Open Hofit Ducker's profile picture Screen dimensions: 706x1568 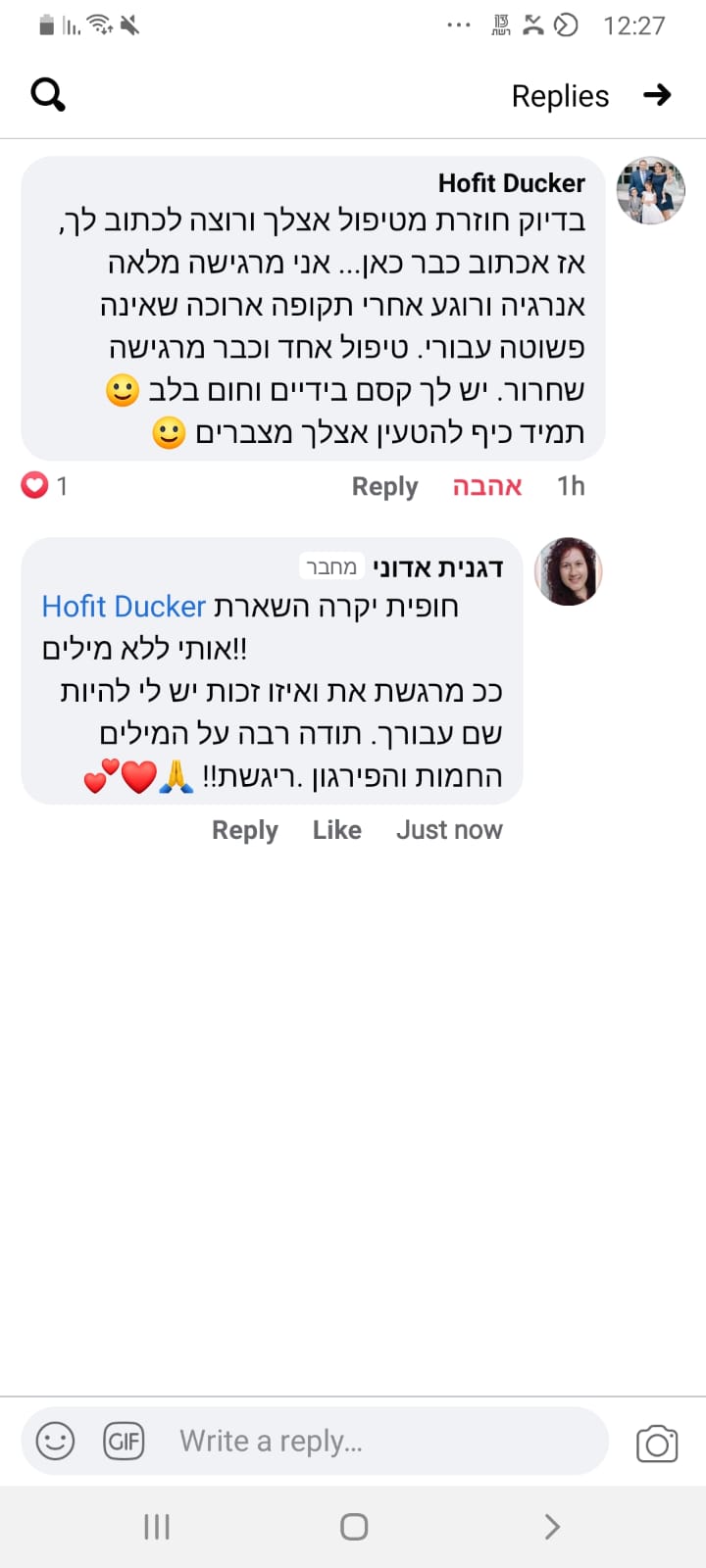tap(650, 191)
